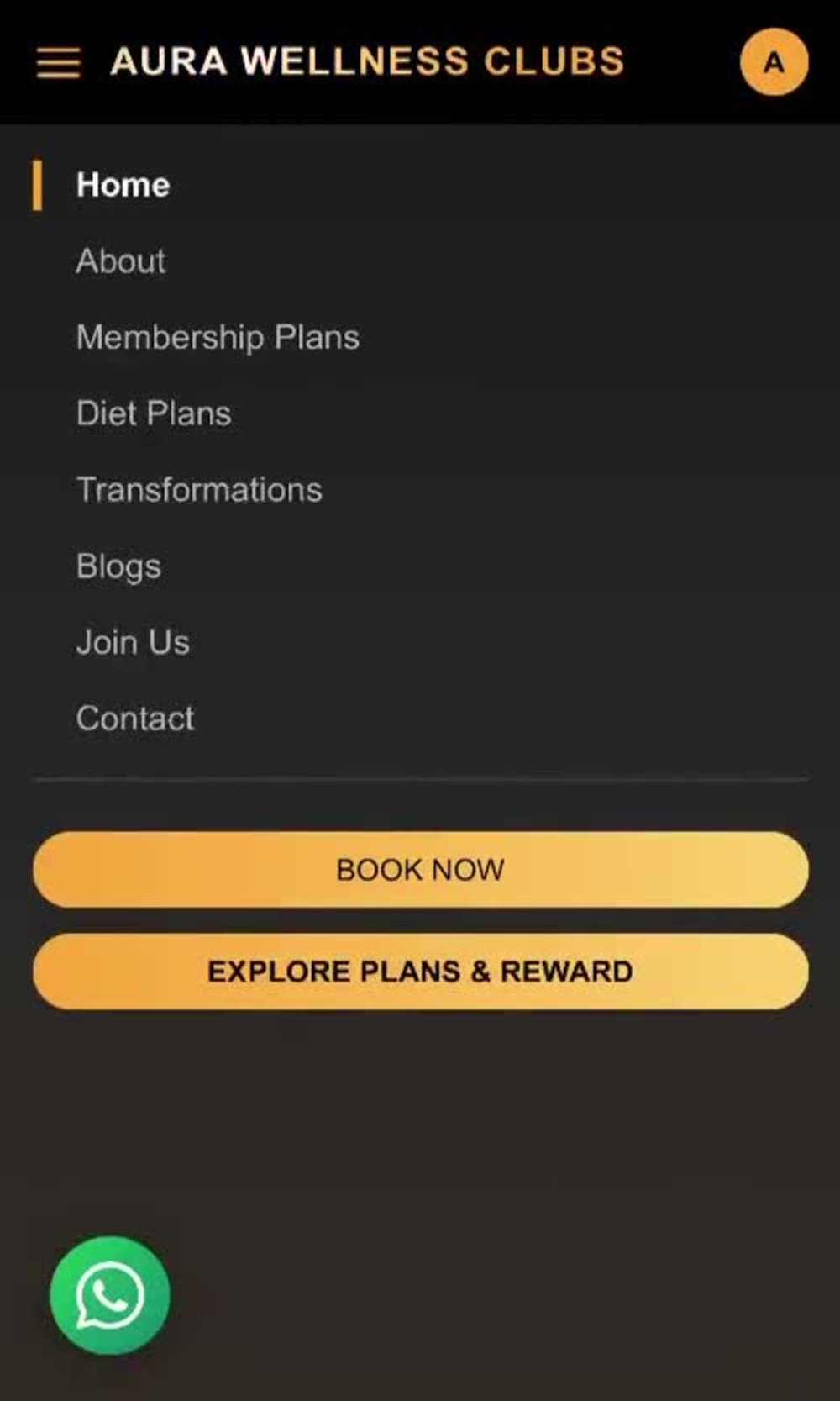Open the About page
The image size is (840, 1401).
[x=120, y=261]
